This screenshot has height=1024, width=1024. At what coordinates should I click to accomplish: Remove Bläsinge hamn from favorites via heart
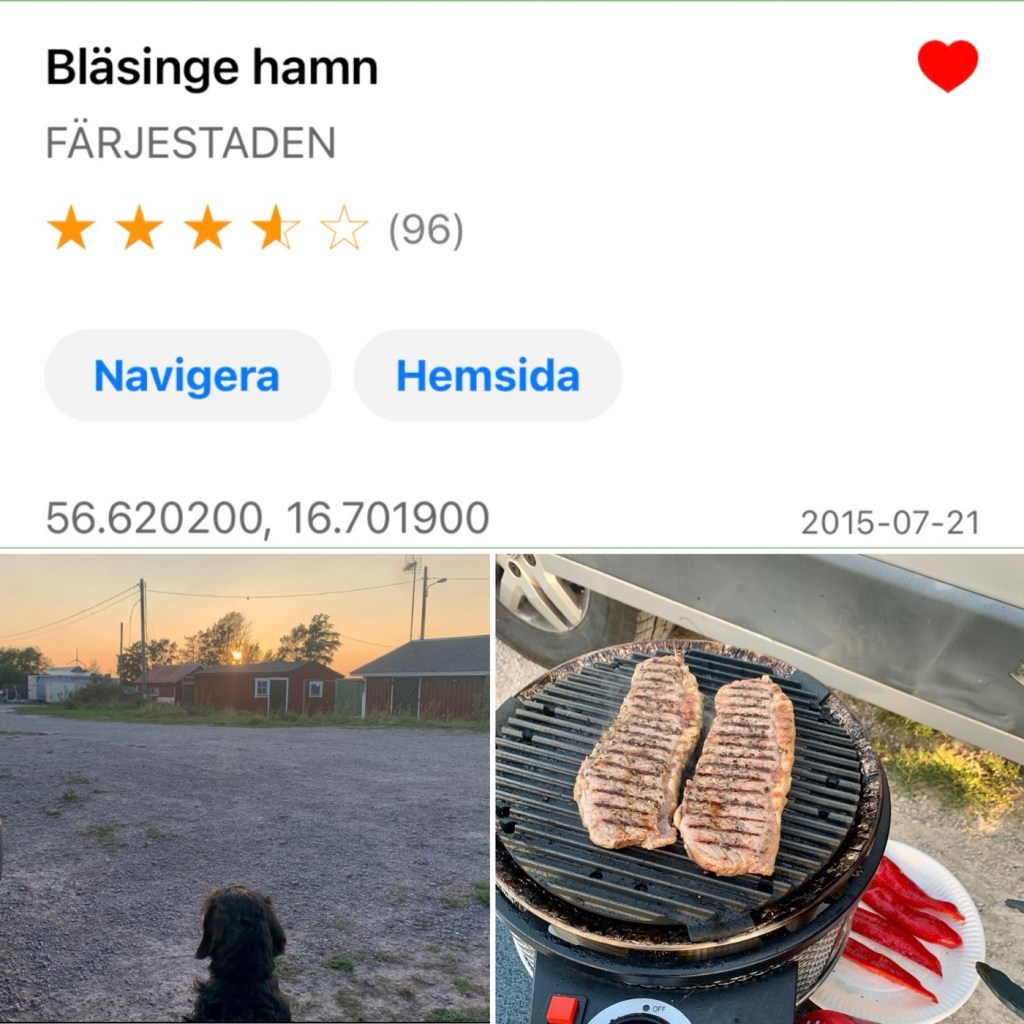pos(947,66)
